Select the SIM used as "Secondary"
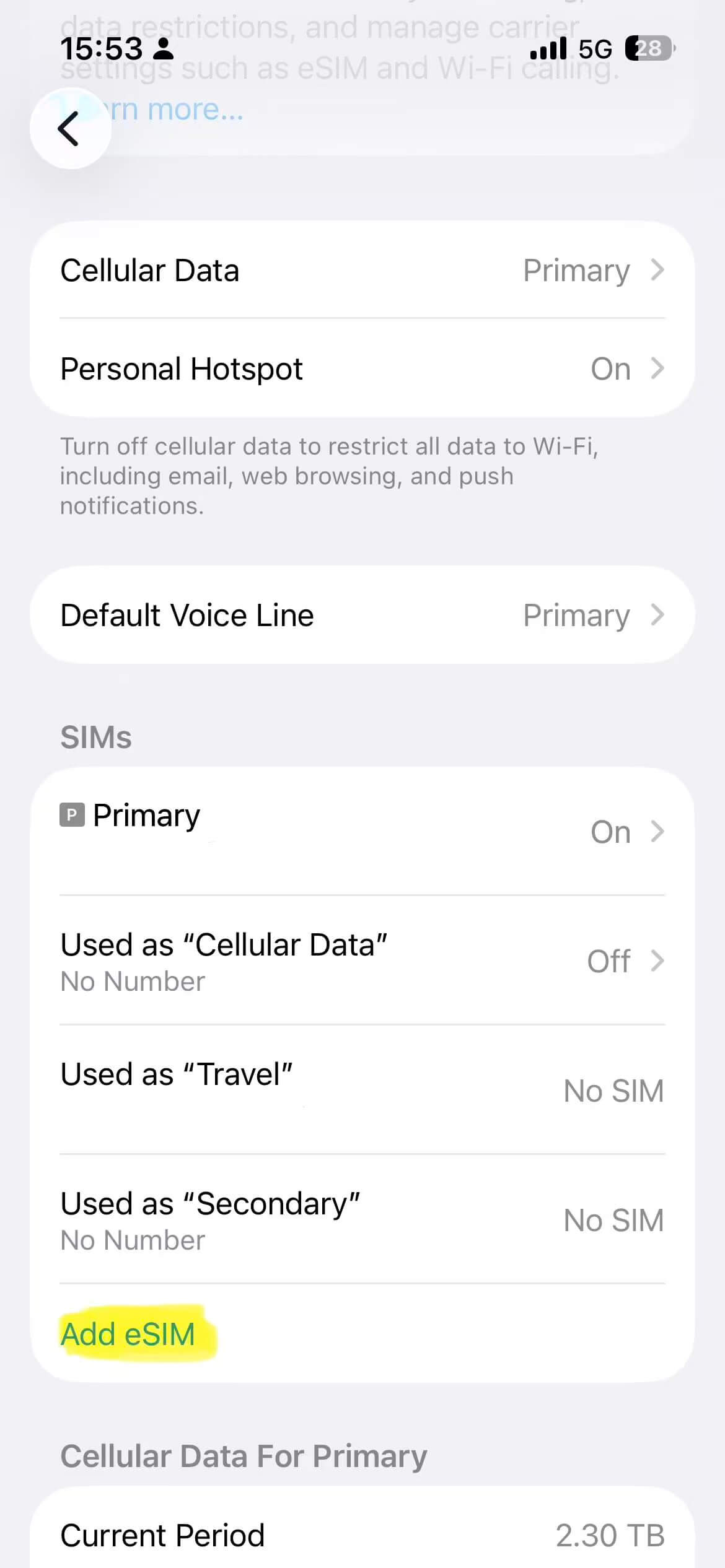The image size is (725, 1568). pyautogui.click(x=362, y=1220)
